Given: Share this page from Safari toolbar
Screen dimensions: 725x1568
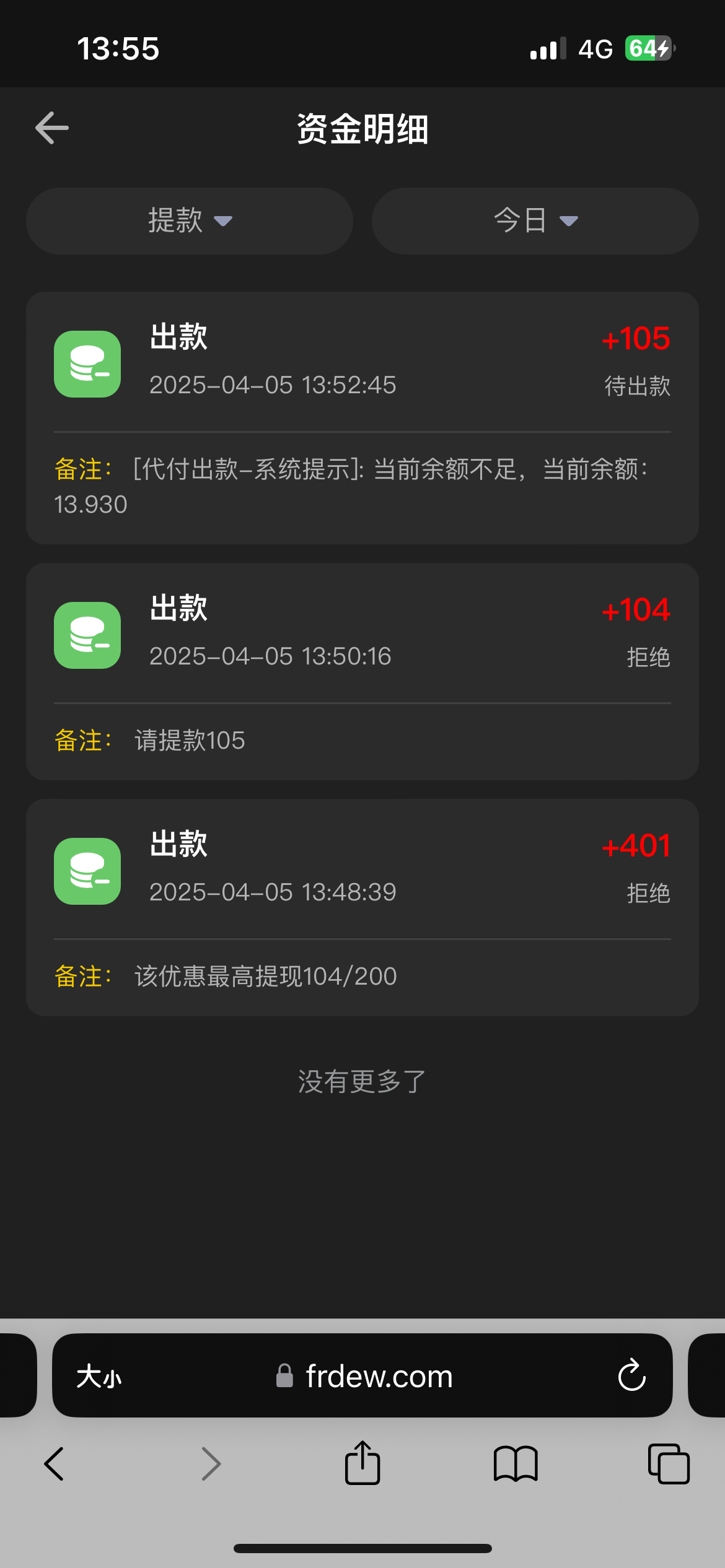Looking at the screenshot, I should [x=362, y=1463].
